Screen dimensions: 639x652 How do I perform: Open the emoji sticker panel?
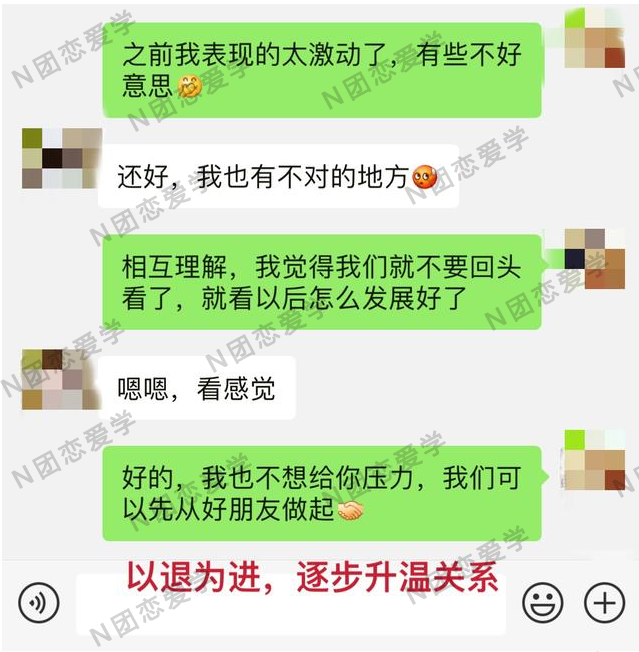point(543,602)
